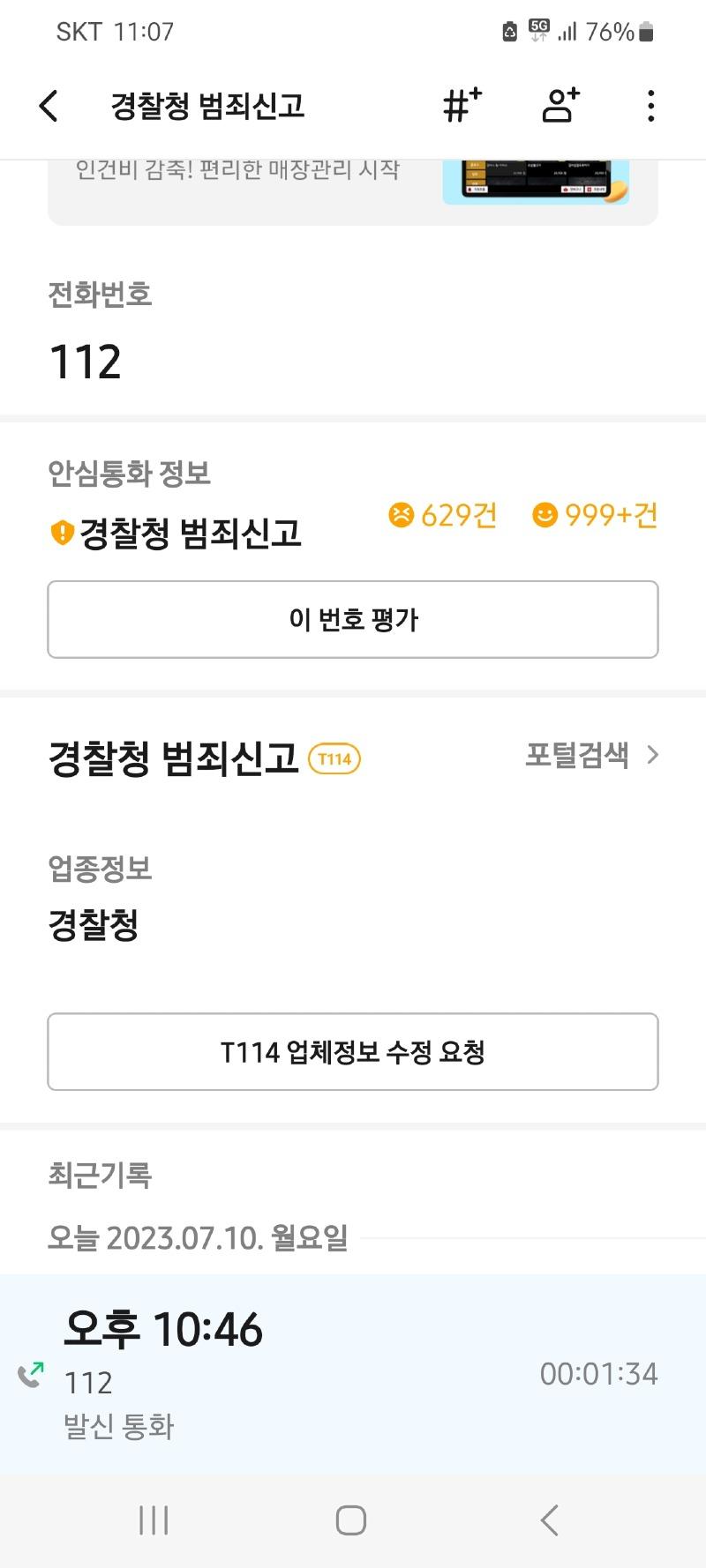Open the three-dot overflow menu
Viewport: 706px width, 1568px height.
650,105
